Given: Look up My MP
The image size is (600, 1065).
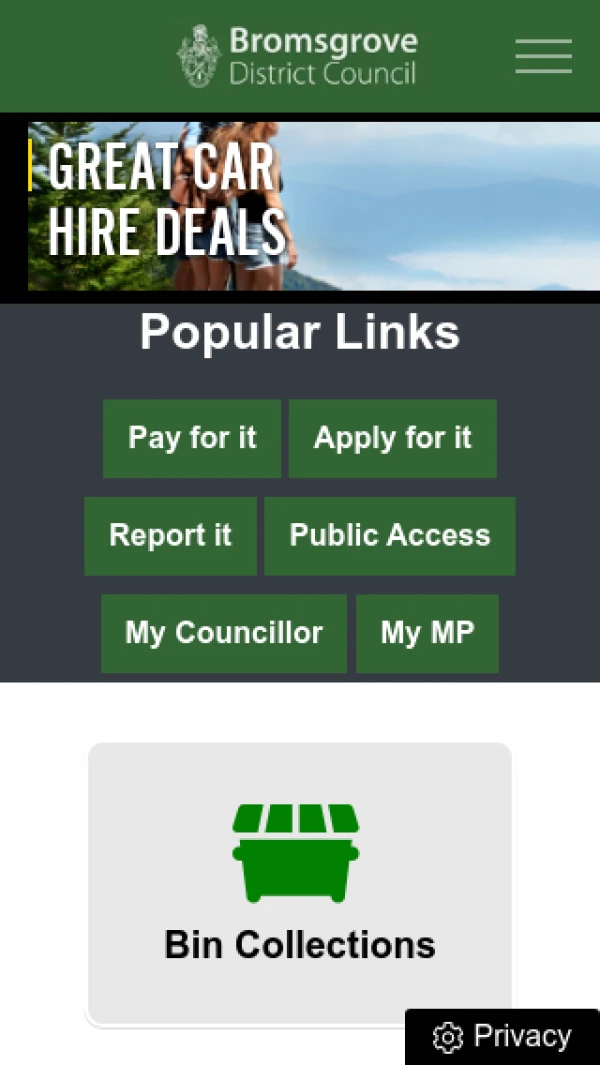Looking at the screenshot, I should tap(427, 633).
